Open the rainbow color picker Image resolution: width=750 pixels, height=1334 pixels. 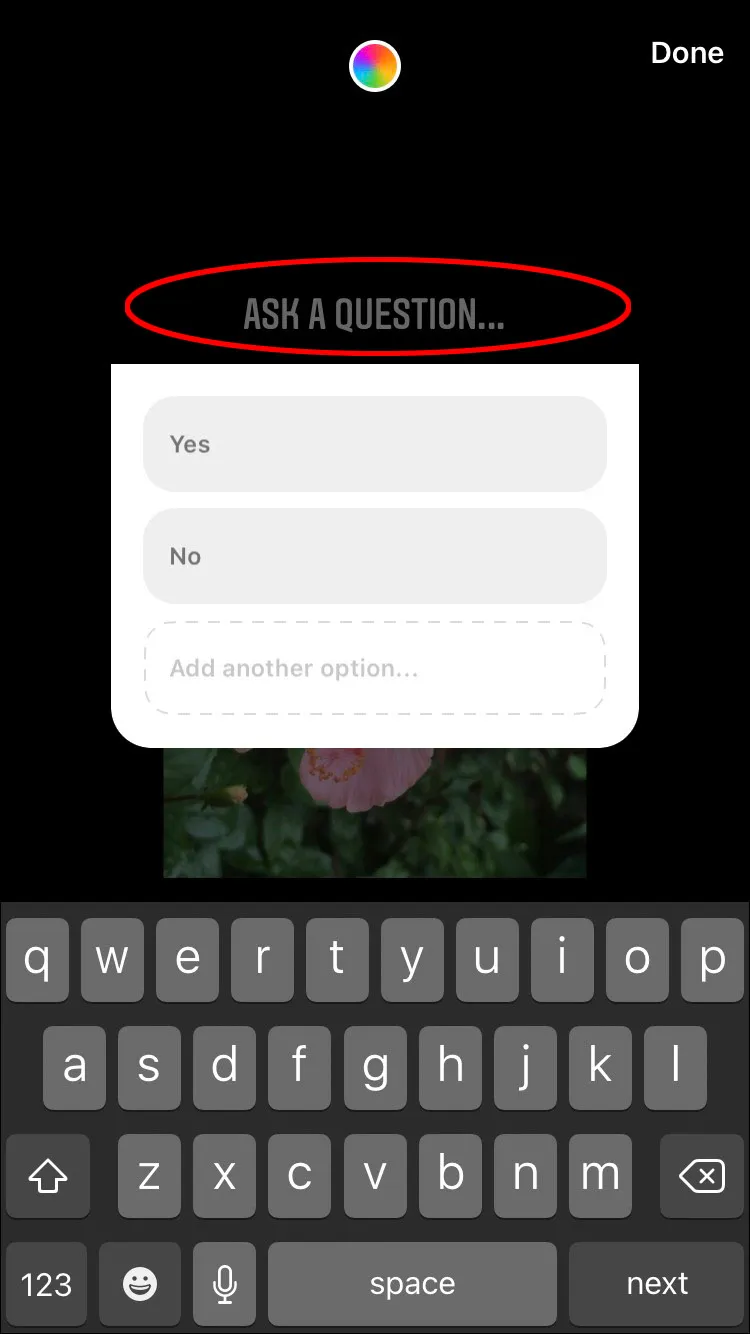(375, 66)
